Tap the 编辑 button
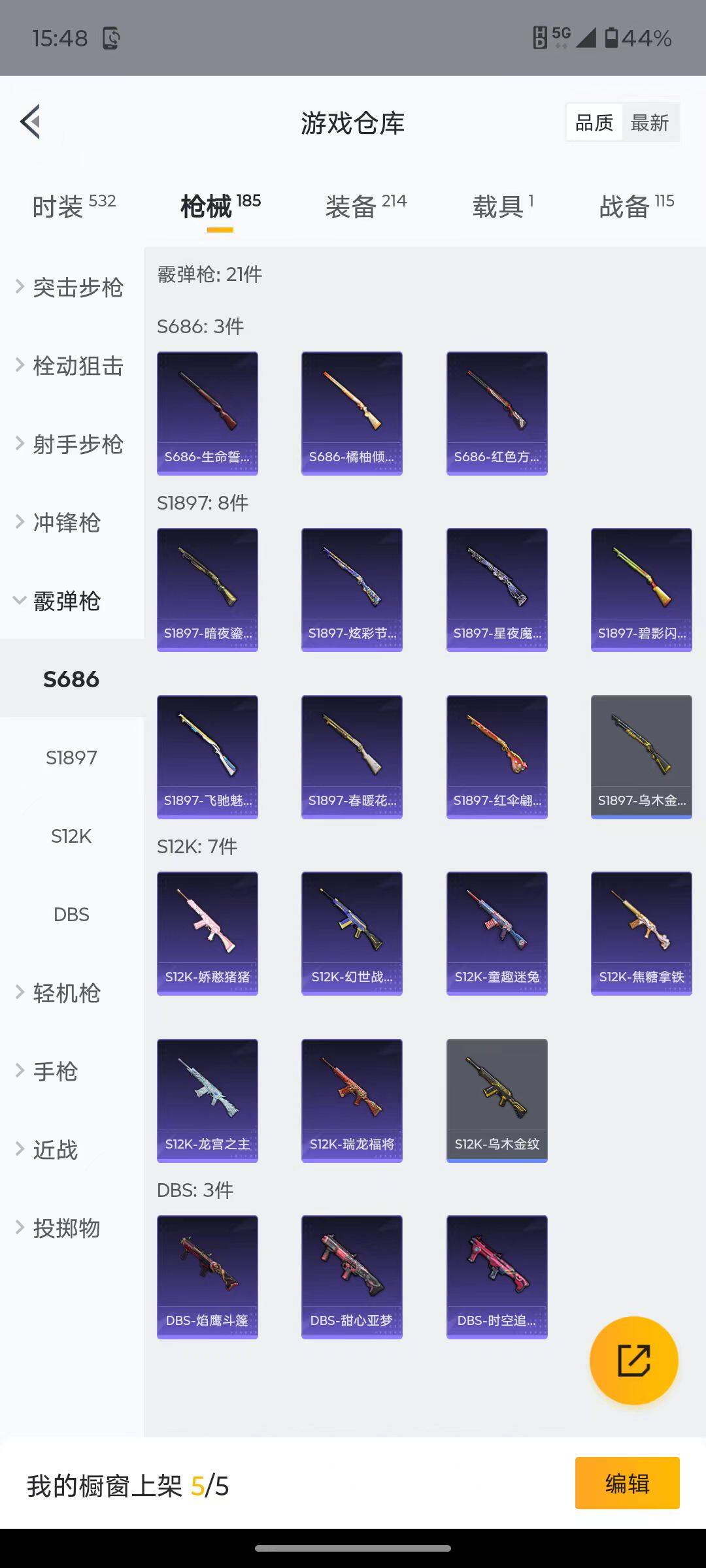Screen dimensions: 706x1568 click(x=627, y=1483)
